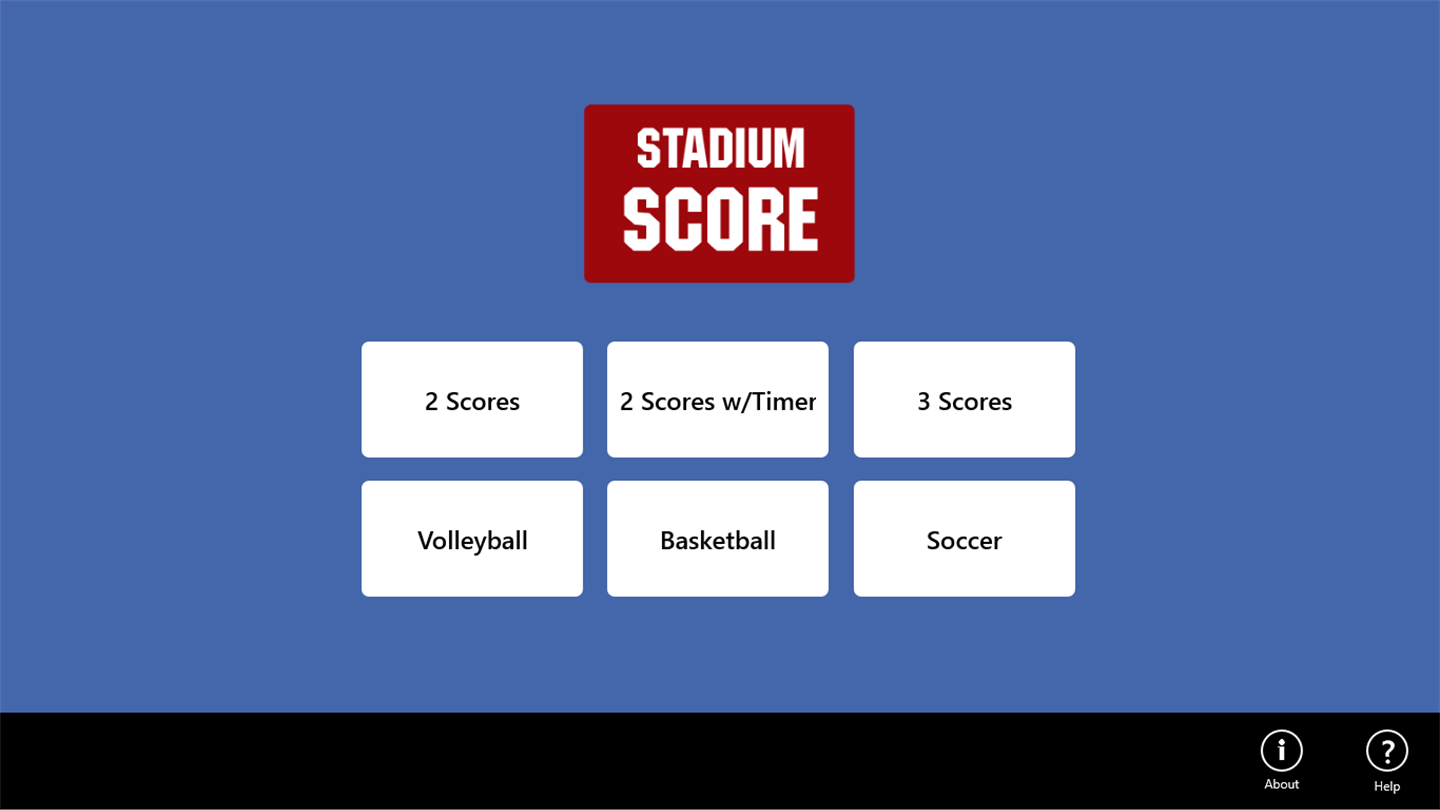Open the Basketball scoreboard
1440x810 pixels.
pos(717,539)
